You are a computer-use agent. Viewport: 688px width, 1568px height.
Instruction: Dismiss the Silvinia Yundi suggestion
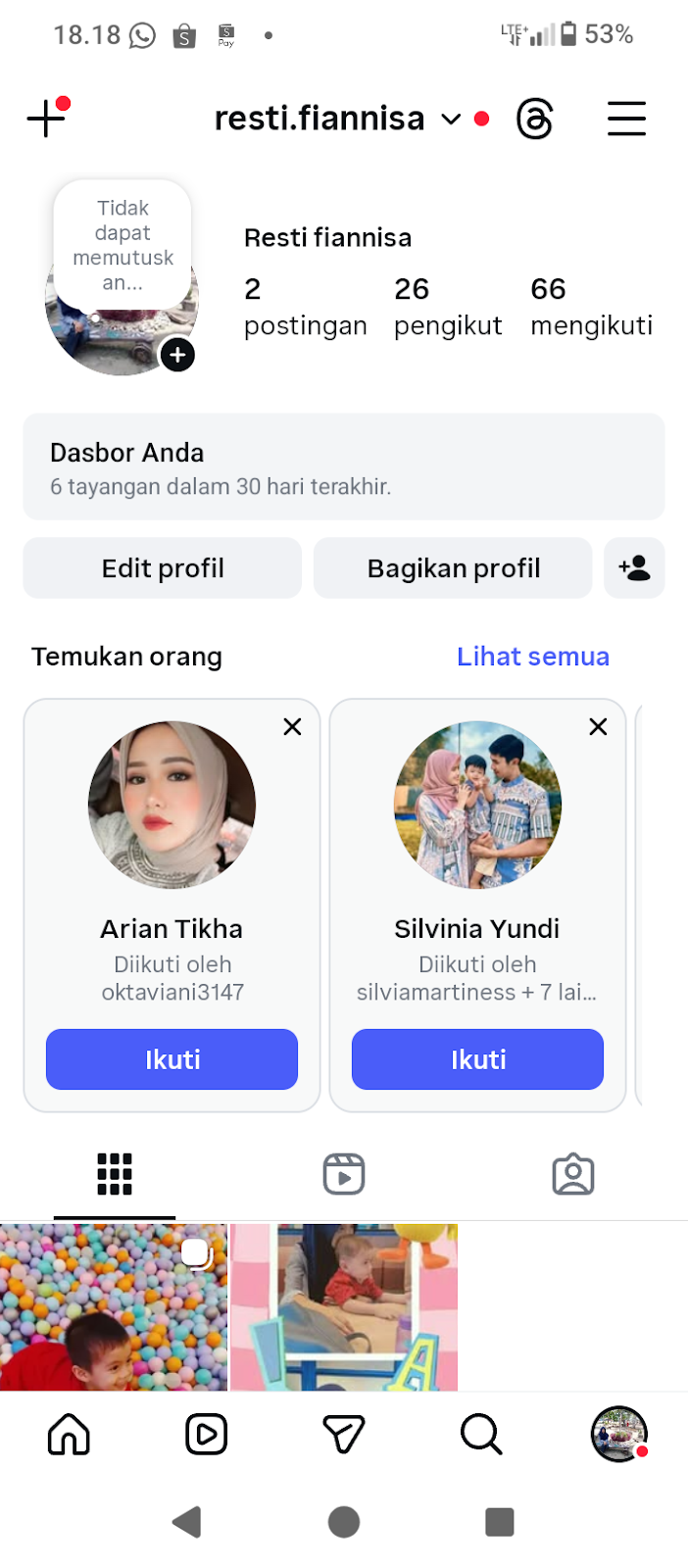coord(598,727)
